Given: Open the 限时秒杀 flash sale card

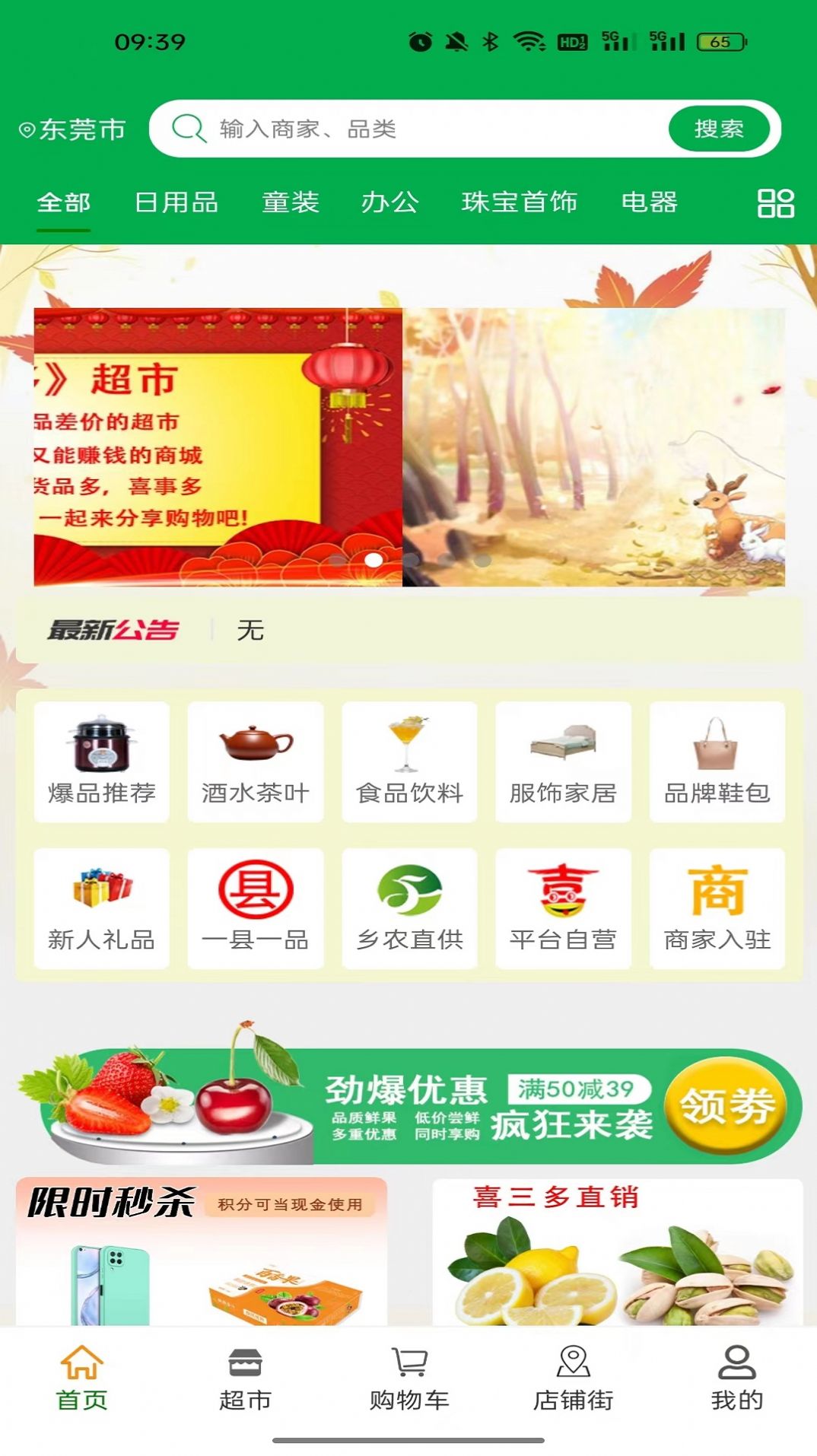Looking at the screenshot, I should pyautogui.click(x=202, y=1251).
